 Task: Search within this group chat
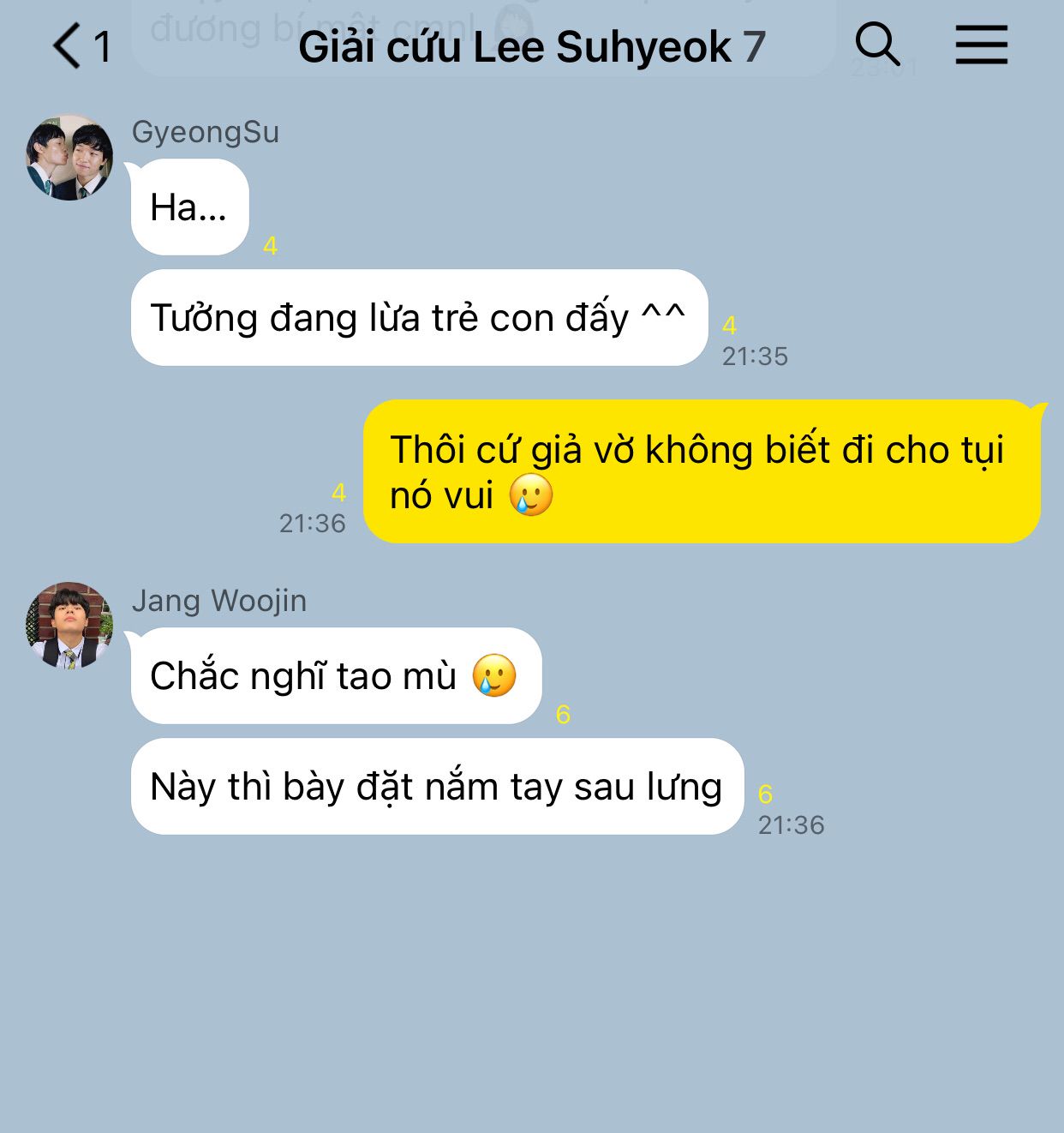(x=877, y=45)
